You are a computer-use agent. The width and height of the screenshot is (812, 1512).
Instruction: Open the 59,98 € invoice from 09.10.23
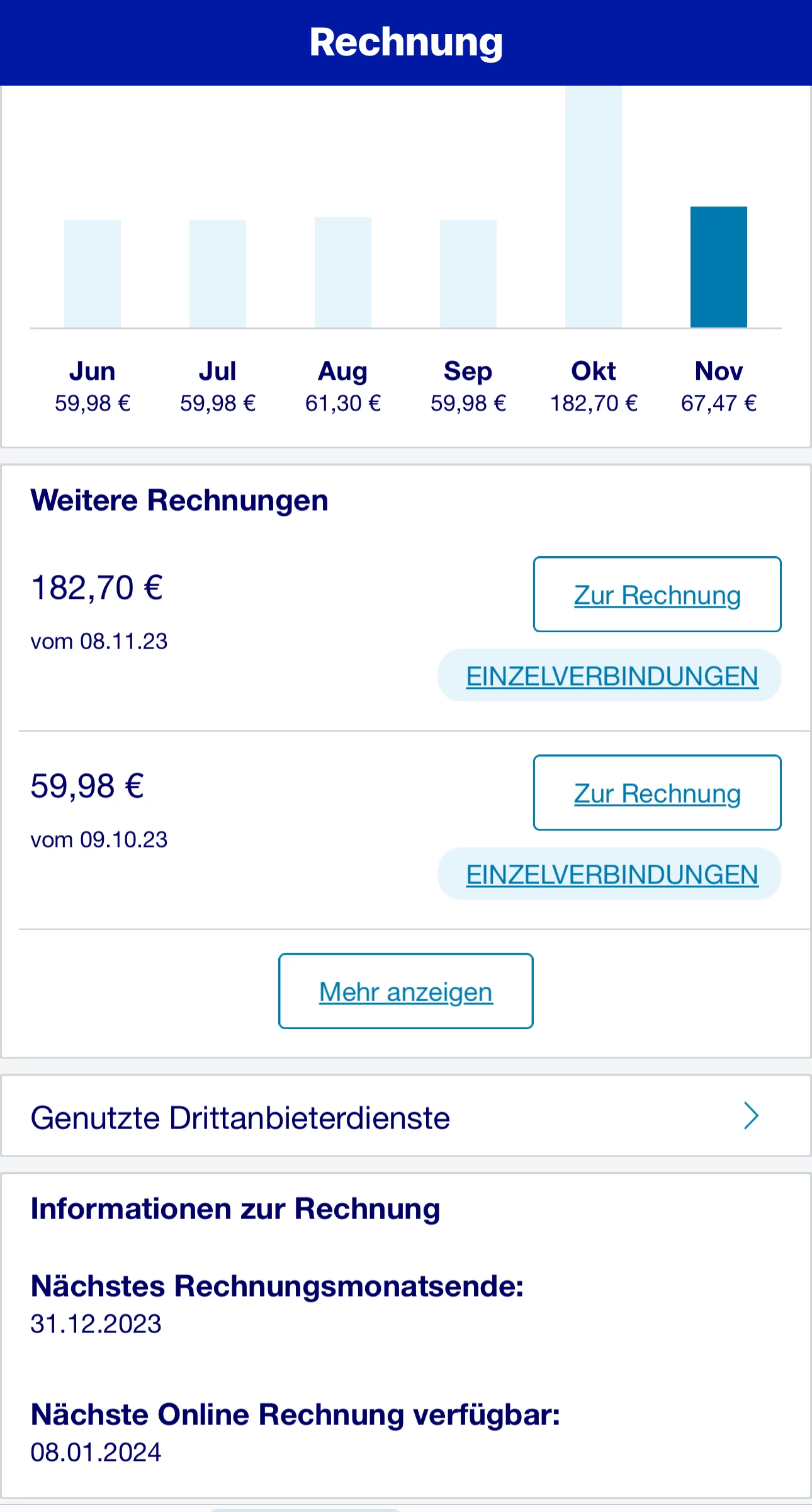pyautogui.click(x=657, y=793)
